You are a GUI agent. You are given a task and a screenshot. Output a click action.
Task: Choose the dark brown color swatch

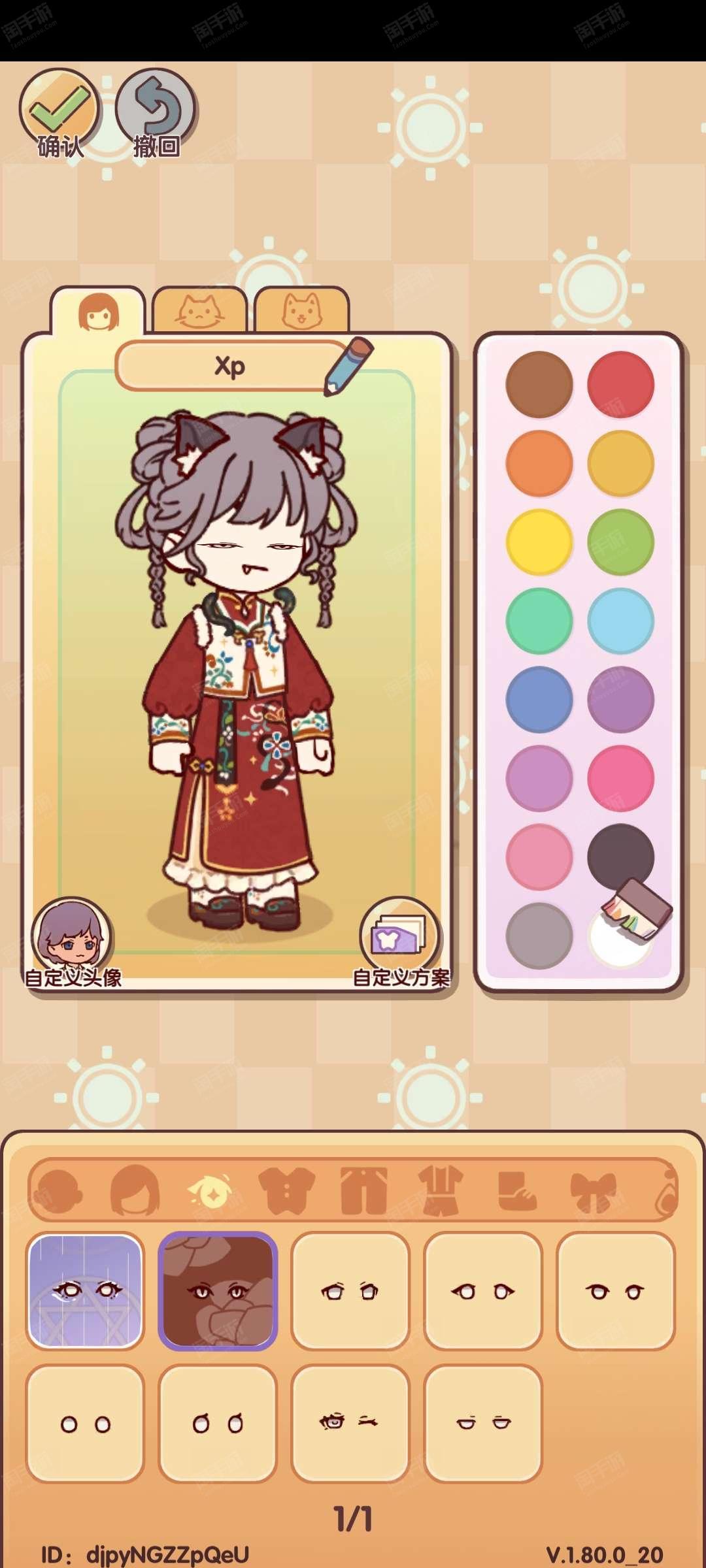point(620,856)
